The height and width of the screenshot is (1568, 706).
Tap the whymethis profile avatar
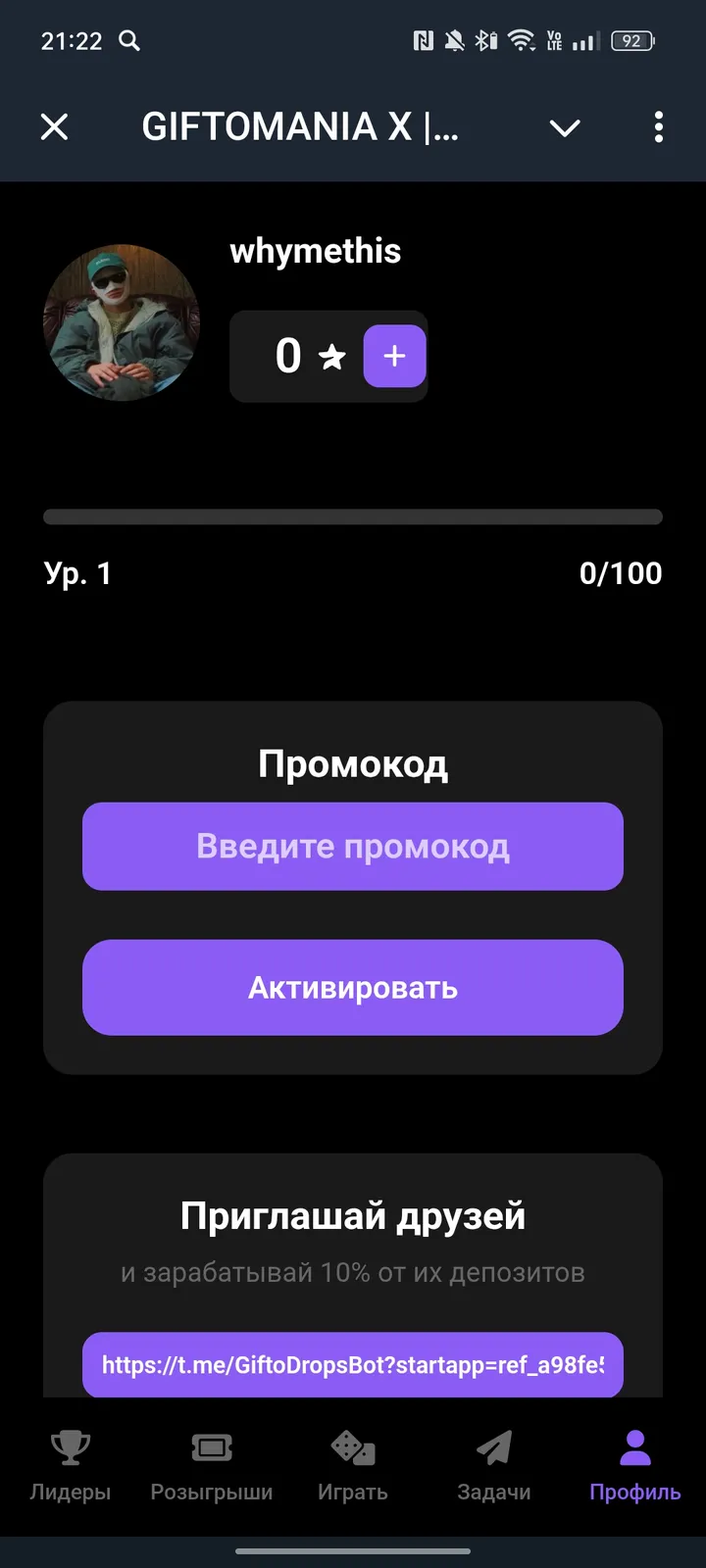coord(121,321)
